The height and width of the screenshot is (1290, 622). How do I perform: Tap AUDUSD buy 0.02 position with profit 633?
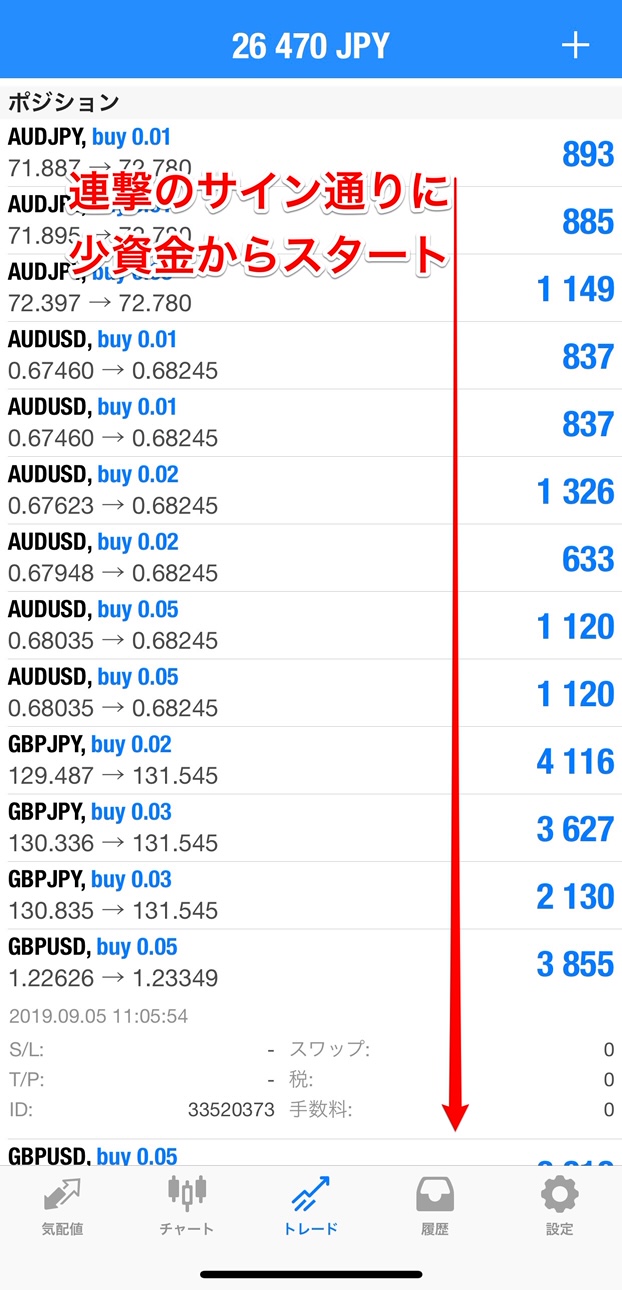pyautogui.click(x=311, y=558)
